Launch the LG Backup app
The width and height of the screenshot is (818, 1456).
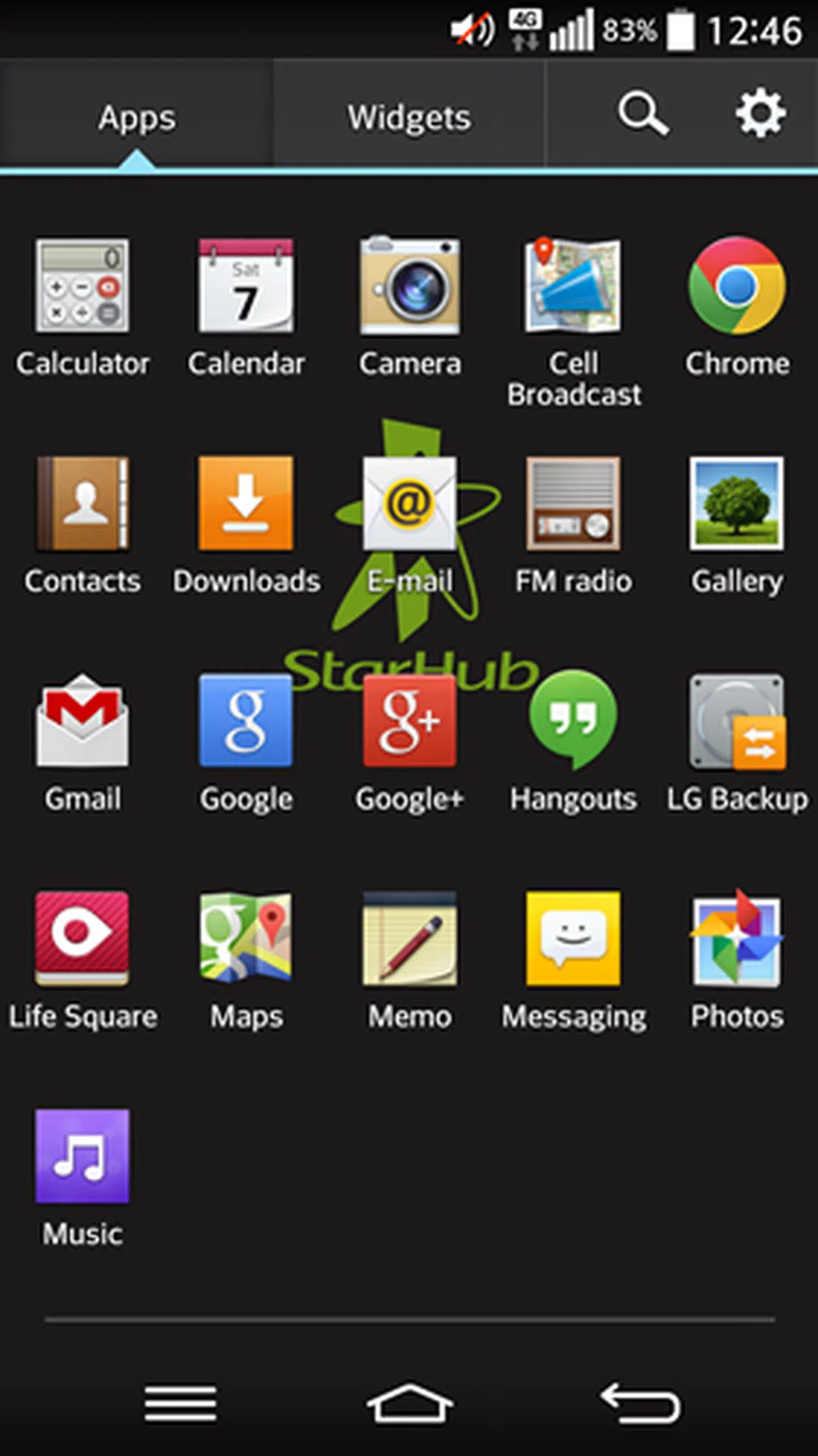tap(737, 722)
